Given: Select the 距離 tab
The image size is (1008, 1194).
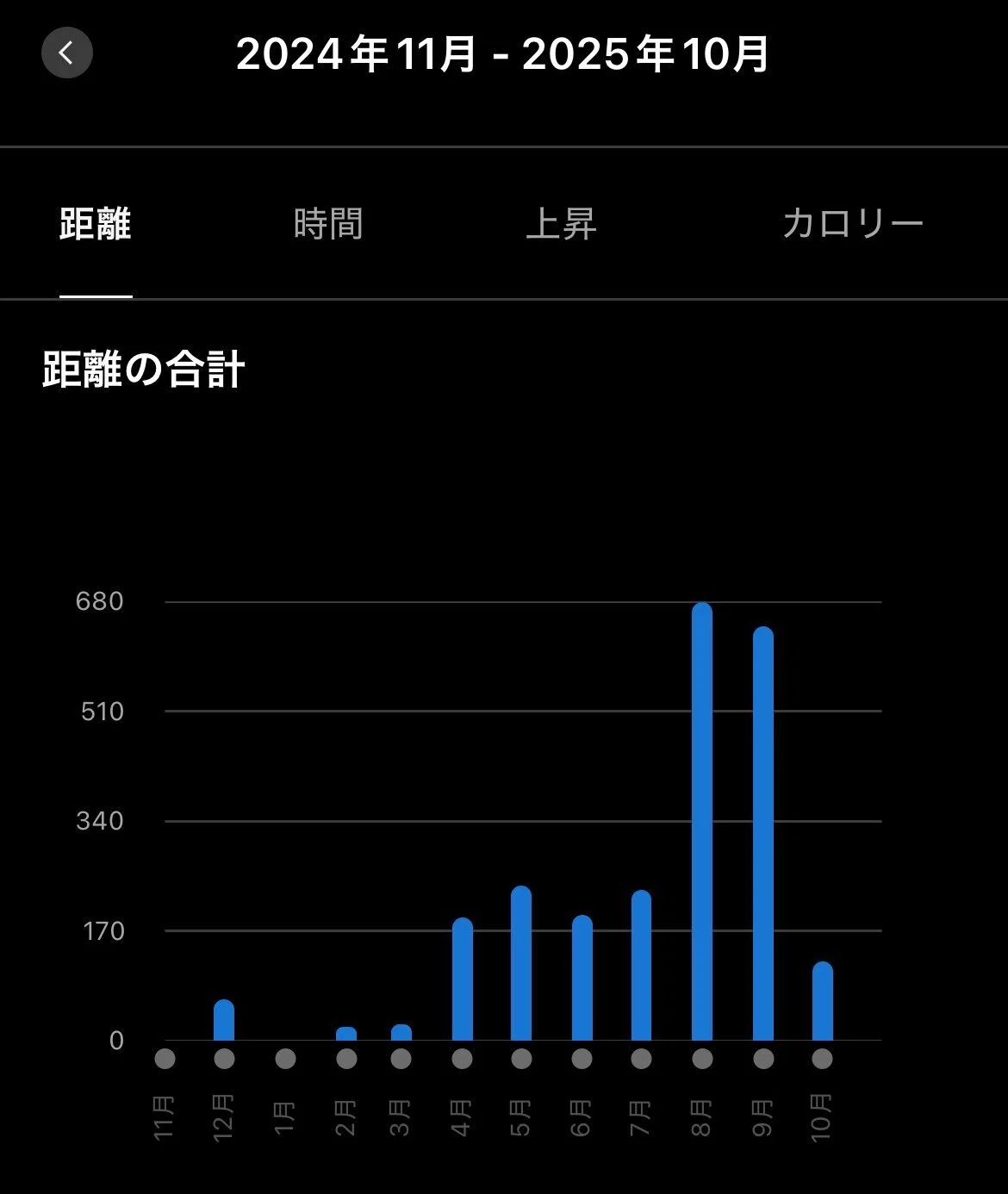Looking at the screenshot, I should tap(96, 224).
